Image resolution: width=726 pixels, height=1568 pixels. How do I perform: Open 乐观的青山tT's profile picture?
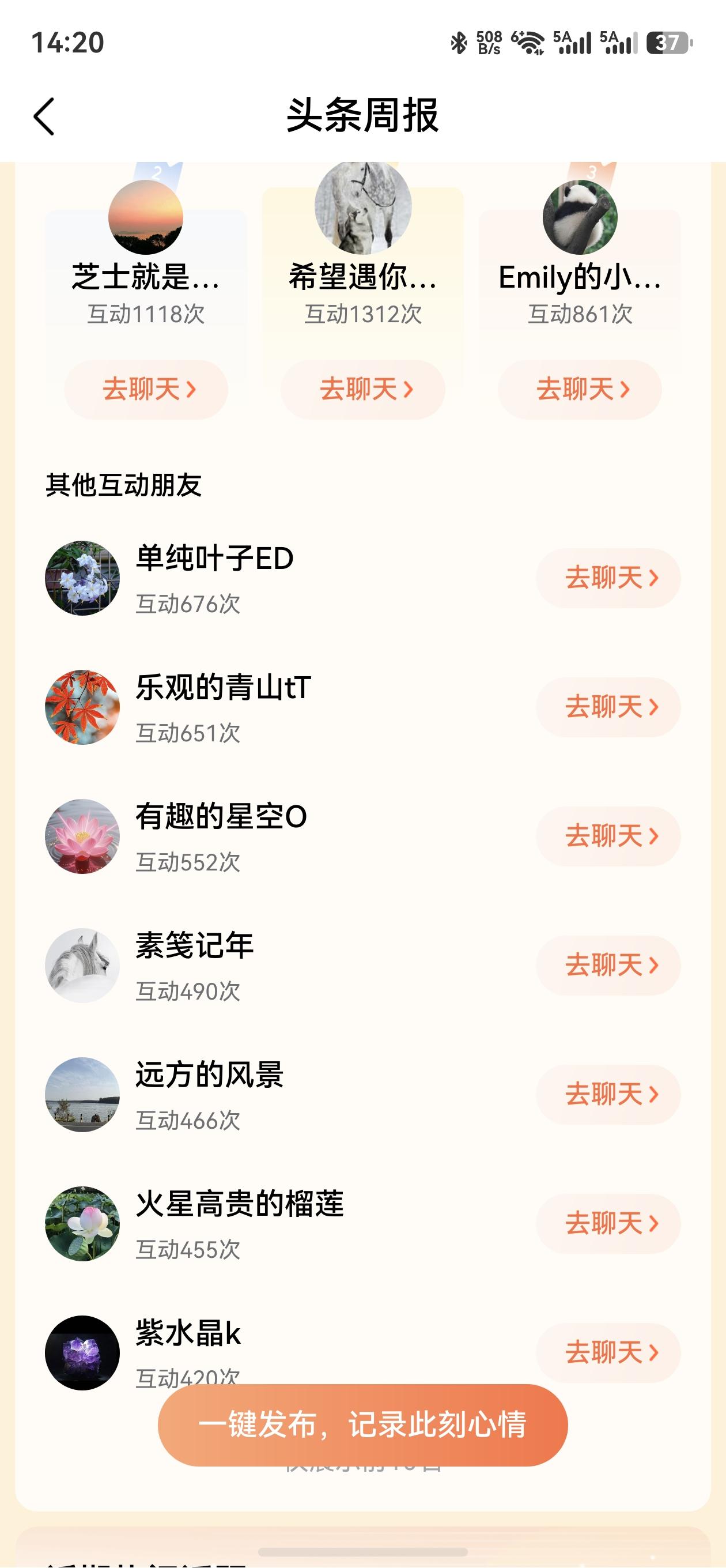[82, 707]
